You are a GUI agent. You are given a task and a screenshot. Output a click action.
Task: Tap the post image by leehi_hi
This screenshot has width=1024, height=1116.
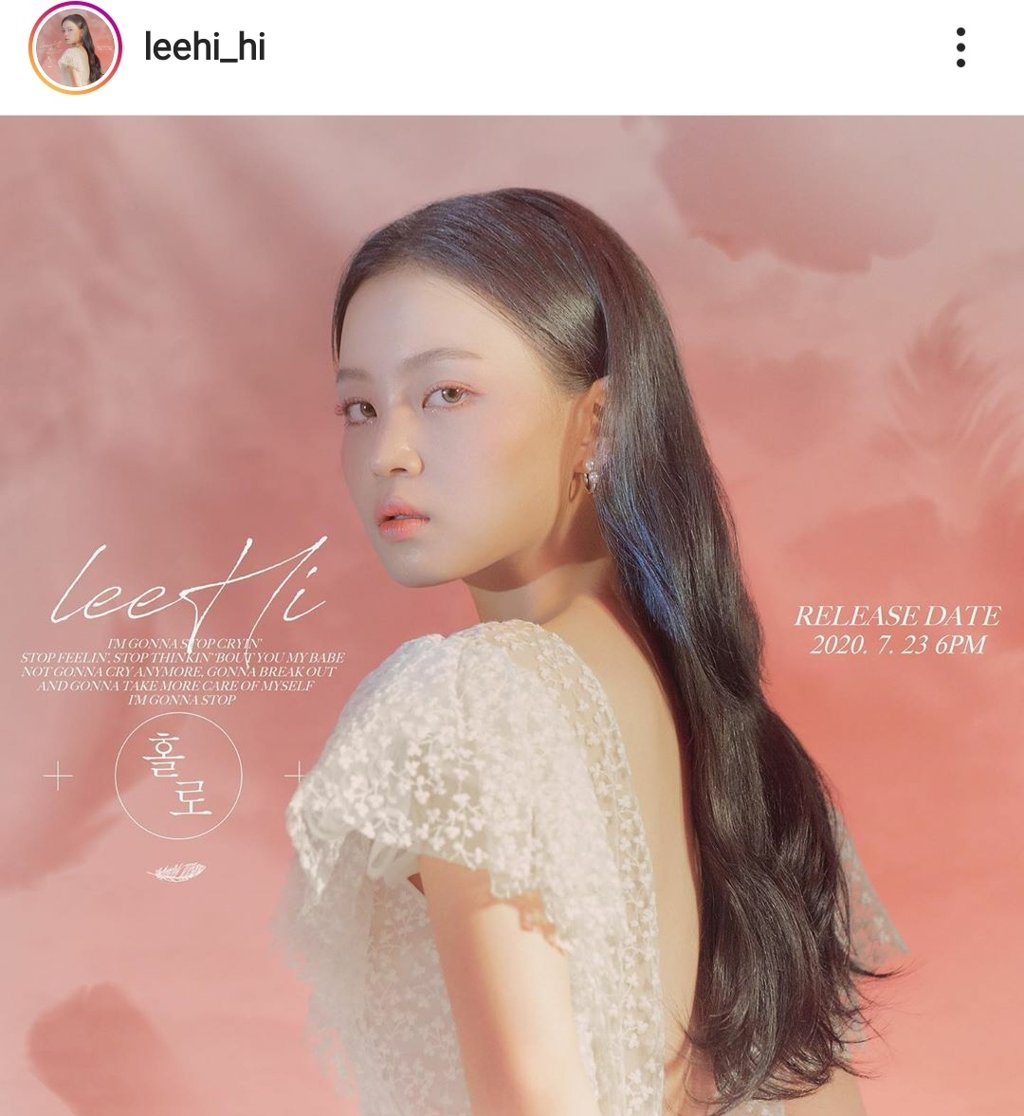pyautogui.click(x=512, y=615)
